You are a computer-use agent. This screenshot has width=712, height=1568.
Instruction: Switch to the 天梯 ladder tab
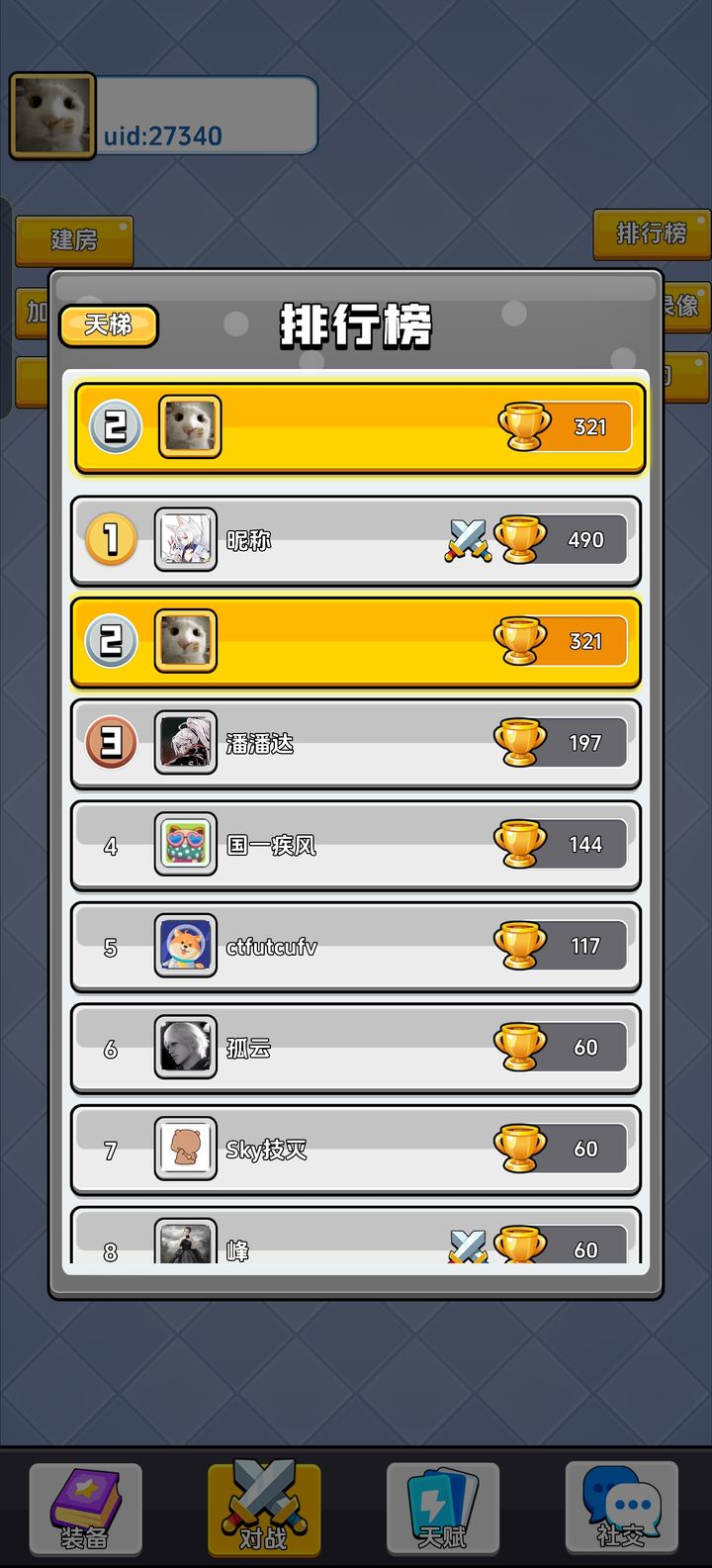coord(109,326)
